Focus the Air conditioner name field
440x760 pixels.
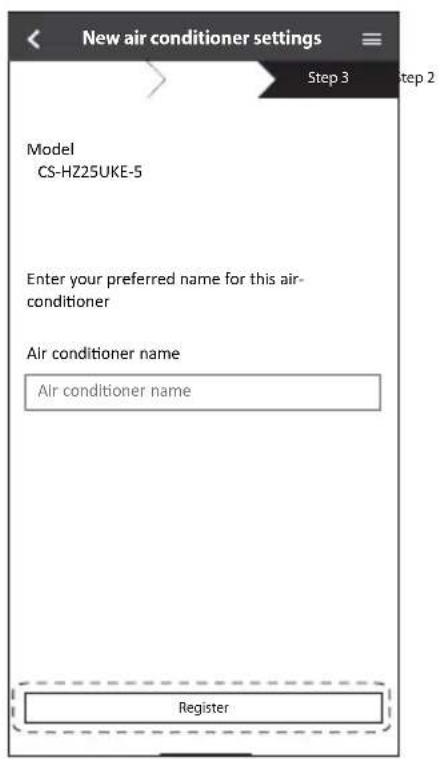coord(203,392)
